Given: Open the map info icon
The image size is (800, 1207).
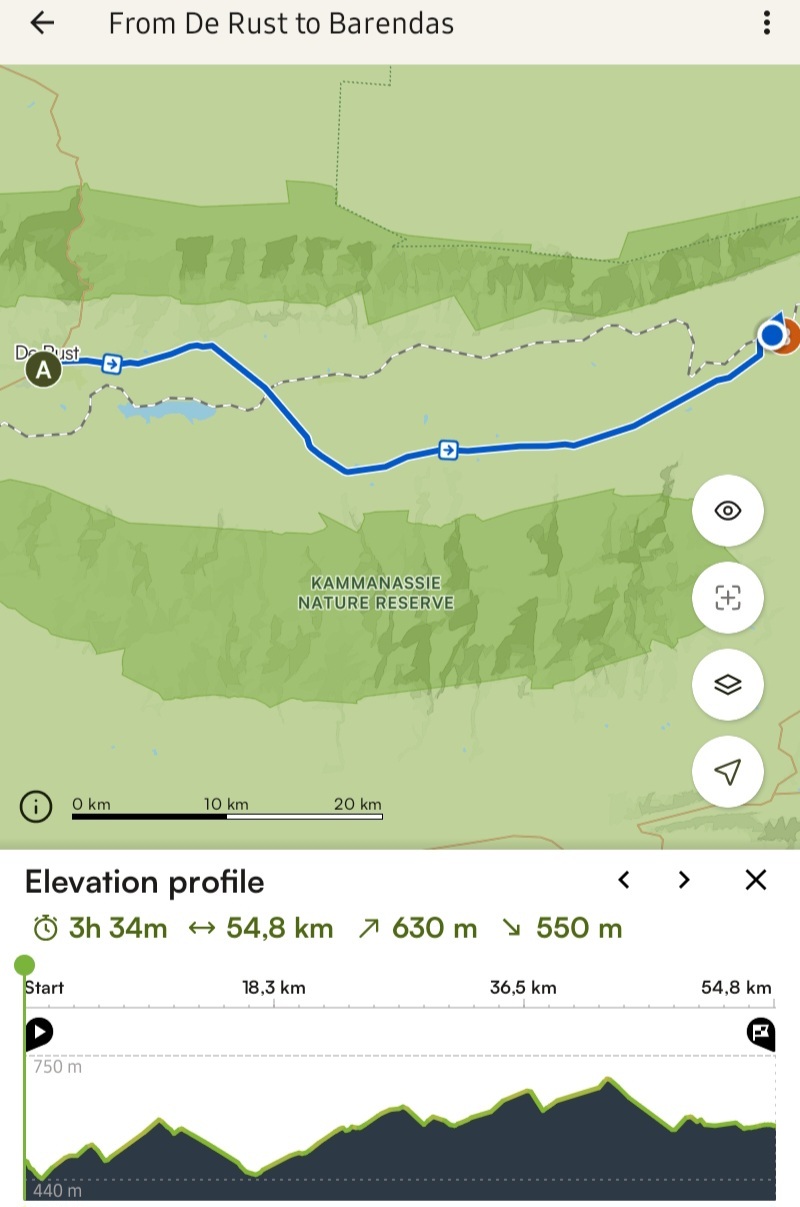Looking at the screenshot, I should pyautogui.click(x=36, y=805).
